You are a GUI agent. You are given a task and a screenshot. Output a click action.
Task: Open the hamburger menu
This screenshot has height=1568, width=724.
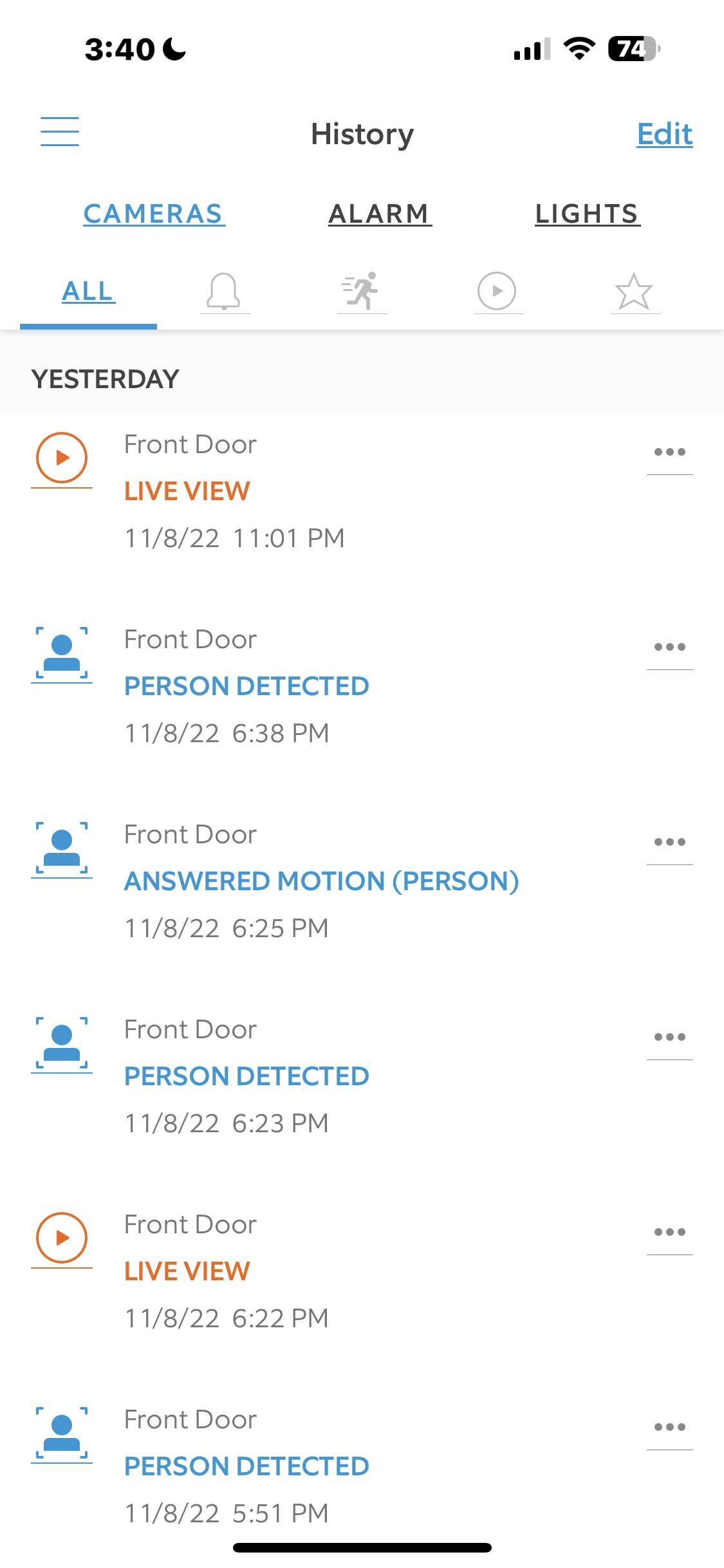coord(60,132)
